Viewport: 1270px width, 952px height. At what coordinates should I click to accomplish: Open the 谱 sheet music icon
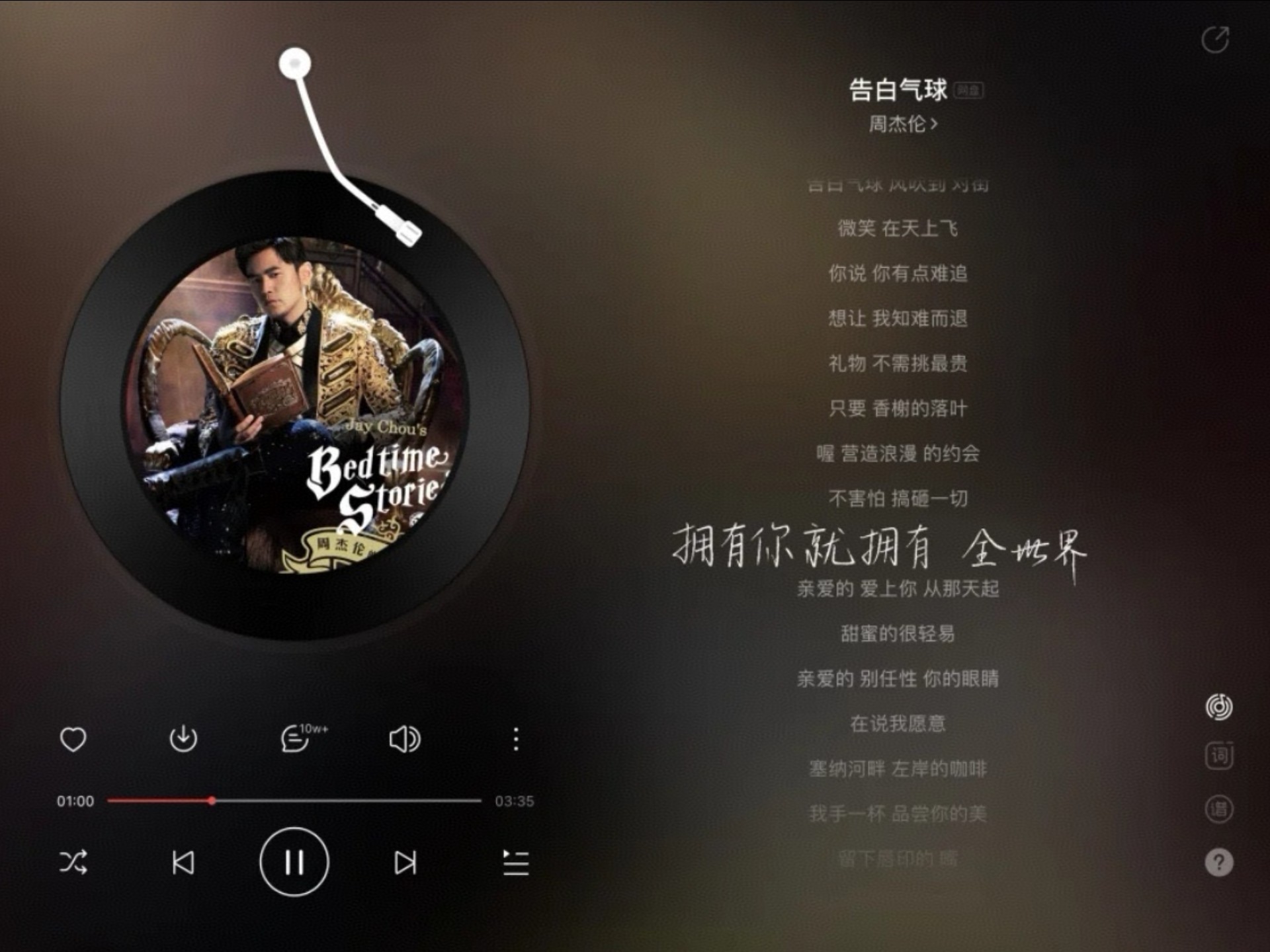point(1219,809)
